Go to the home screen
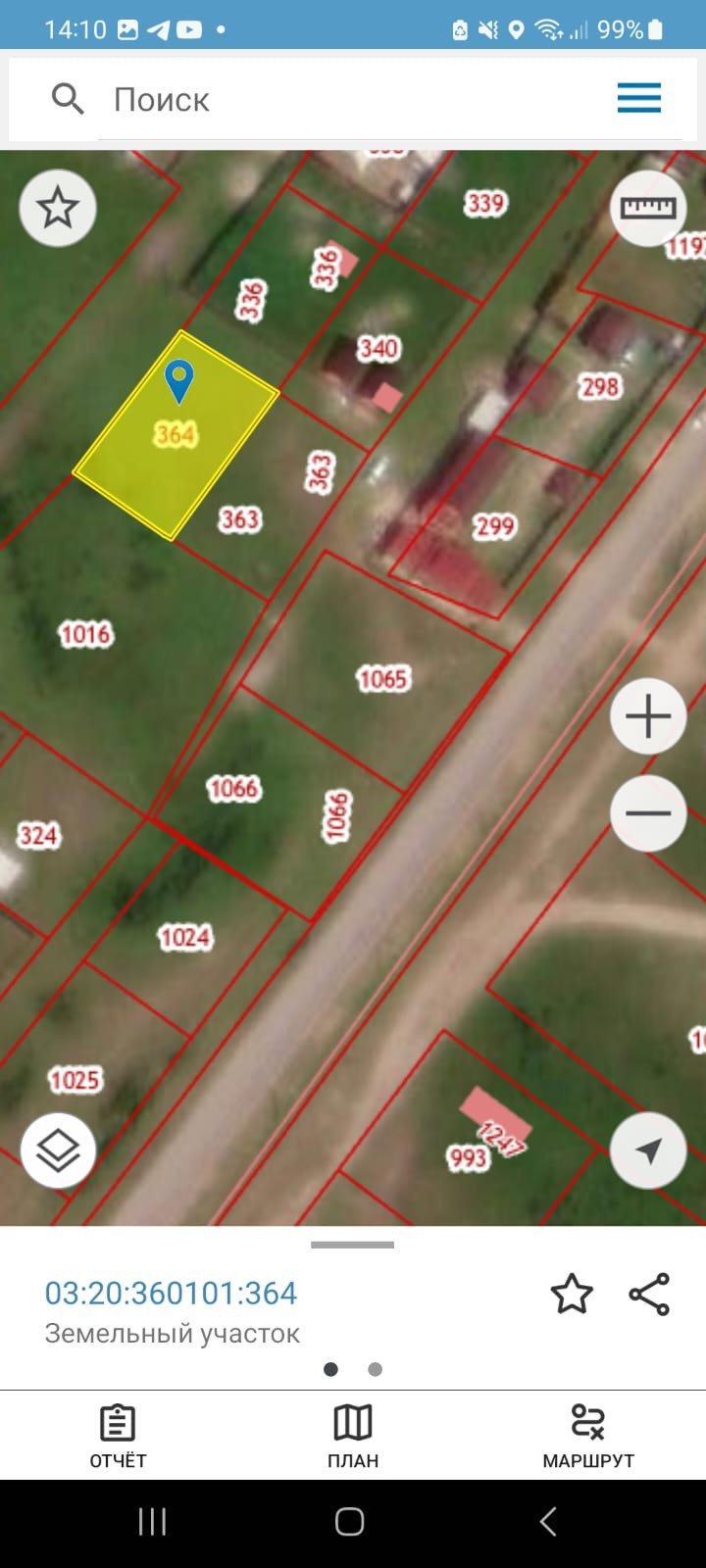The width and height of the screenshot is (706, 1568). pos(350,1522)
